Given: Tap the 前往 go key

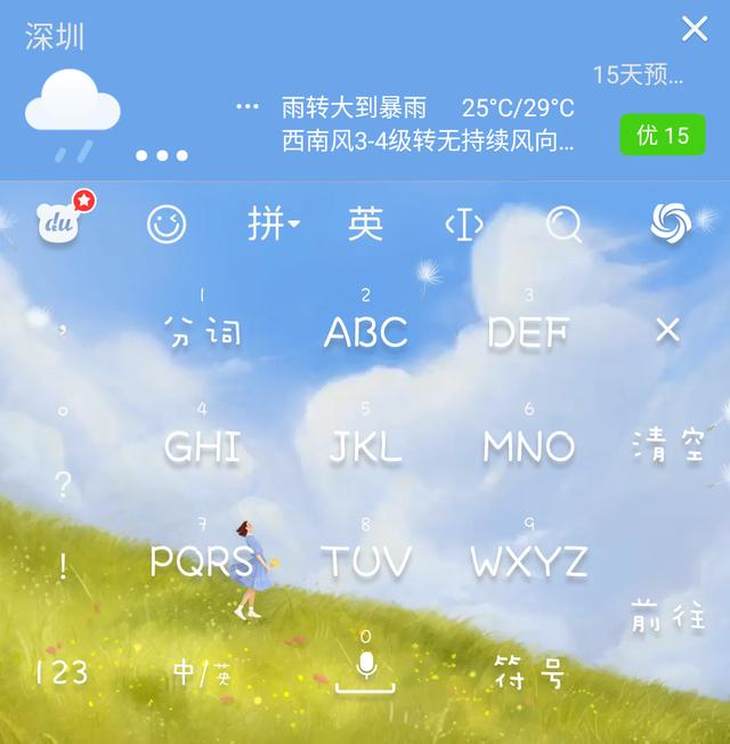Looking at the screenshot, I should (x=668, y=618).
